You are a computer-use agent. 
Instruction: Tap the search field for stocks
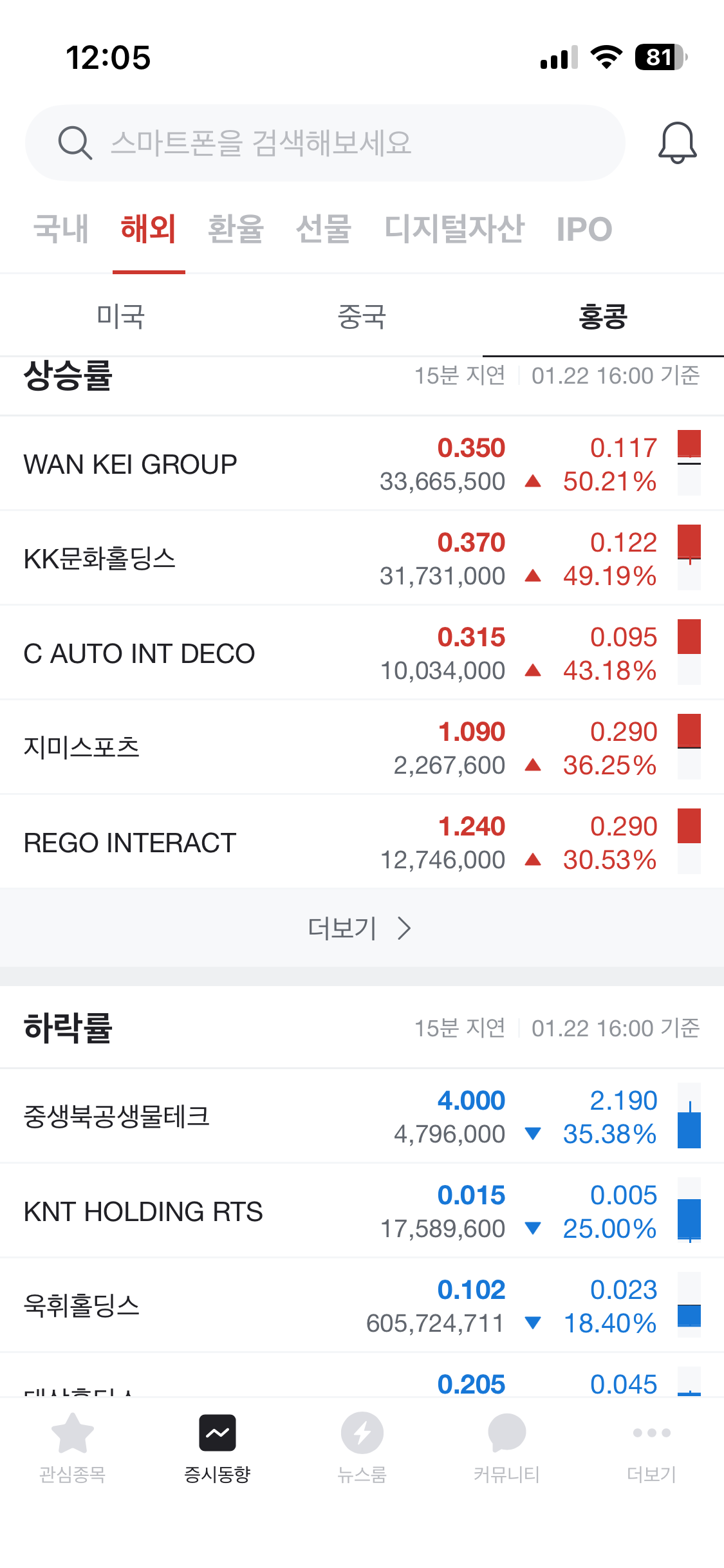[x=325, y=143]
